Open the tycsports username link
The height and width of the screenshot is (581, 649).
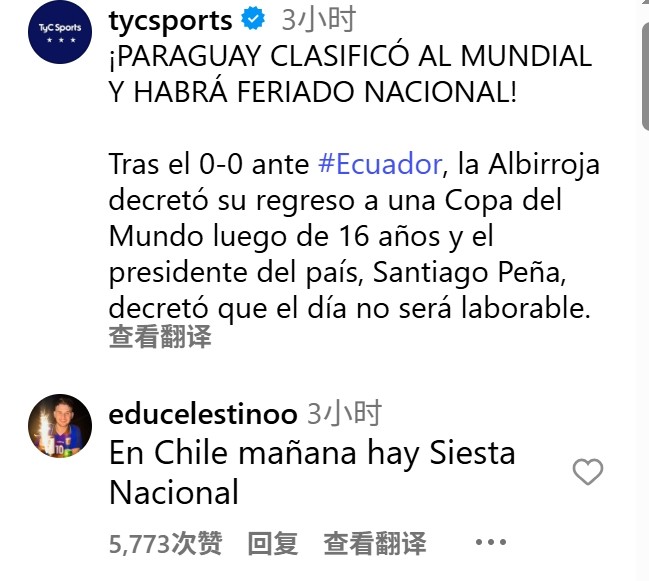tap(170, 18)
